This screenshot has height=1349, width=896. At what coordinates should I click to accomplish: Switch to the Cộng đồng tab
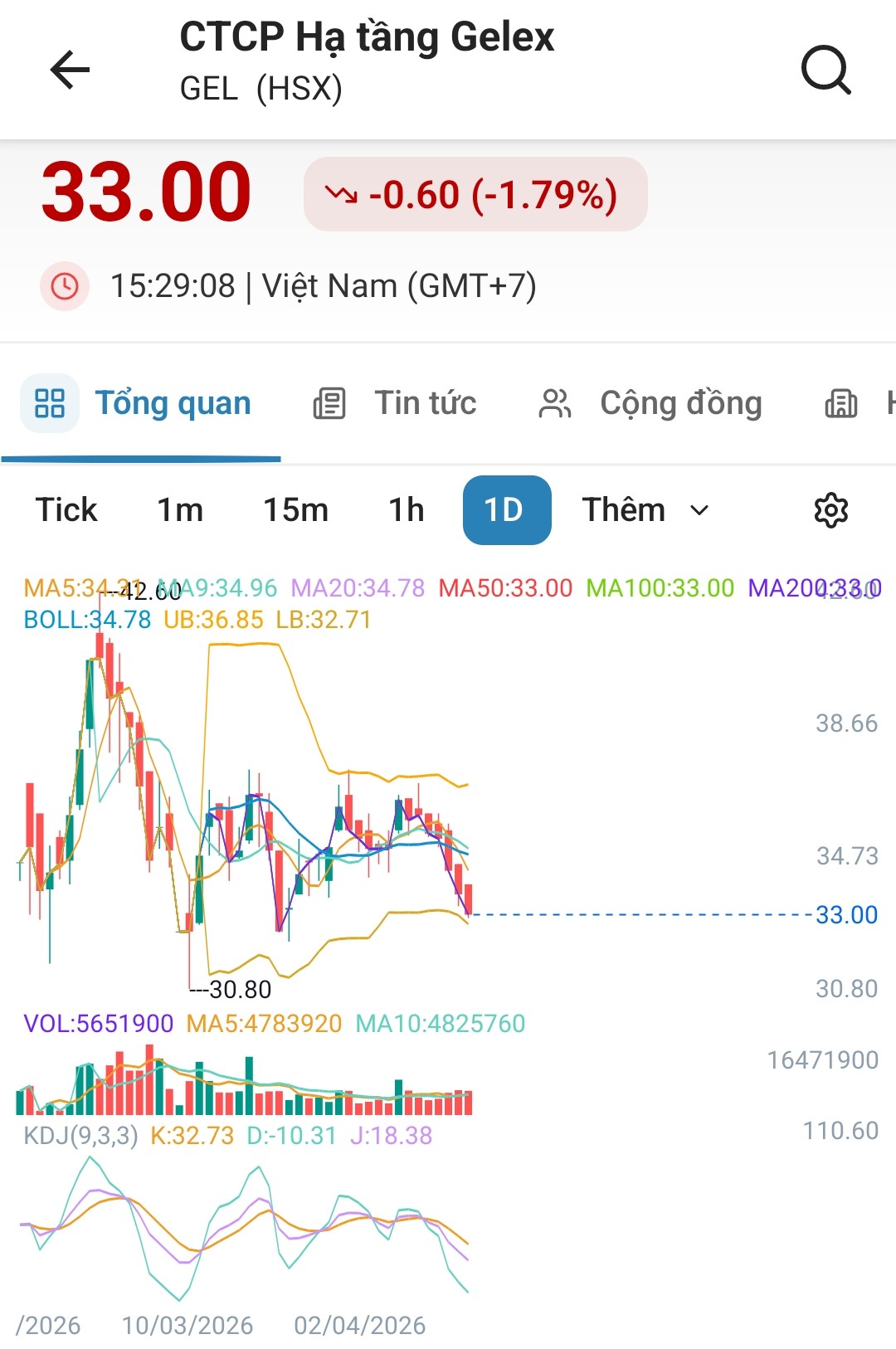[650, 404]
